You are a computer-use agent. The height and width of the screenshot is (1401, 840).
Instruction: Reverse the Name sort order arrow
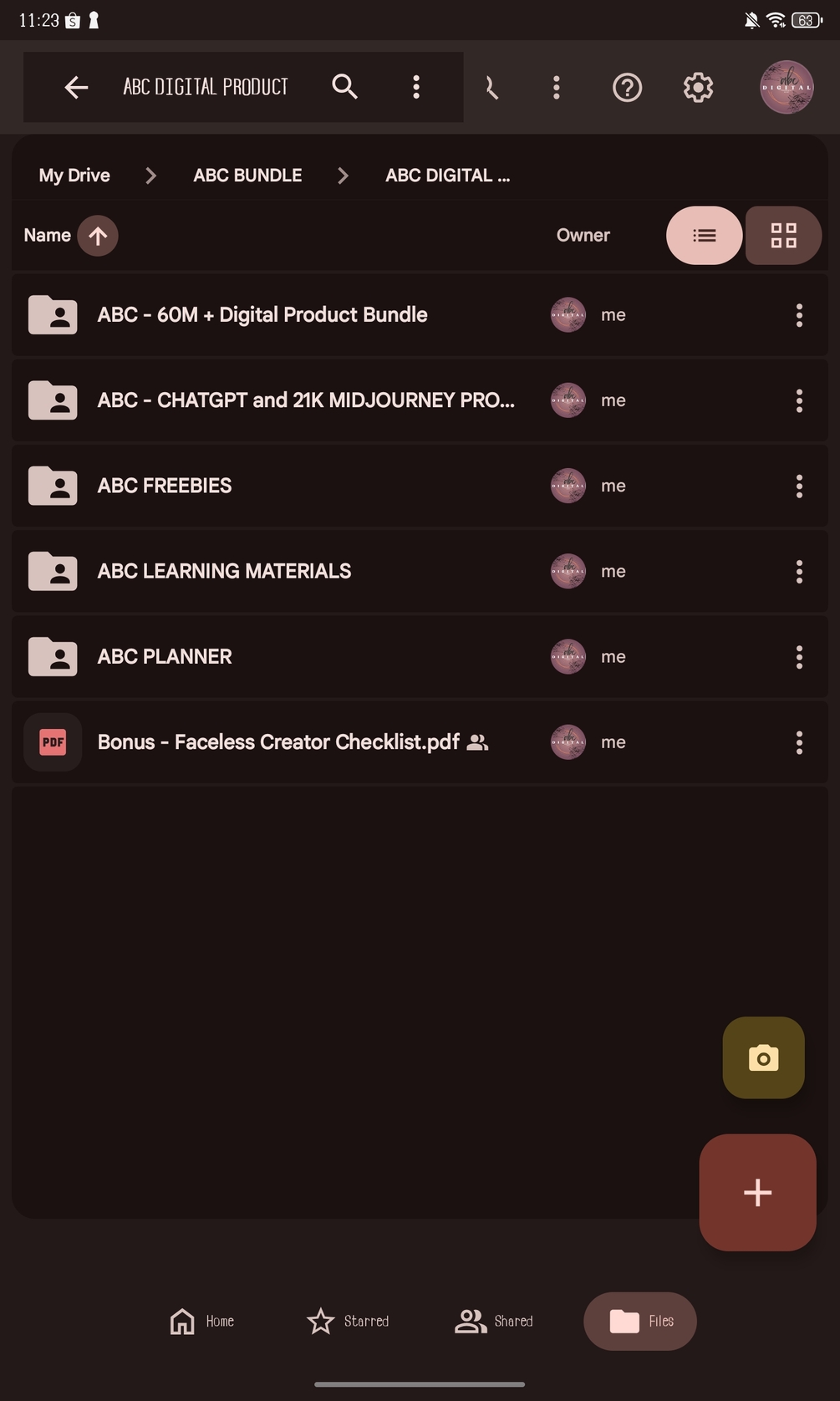pyautogui.click(x=98, y=236)
